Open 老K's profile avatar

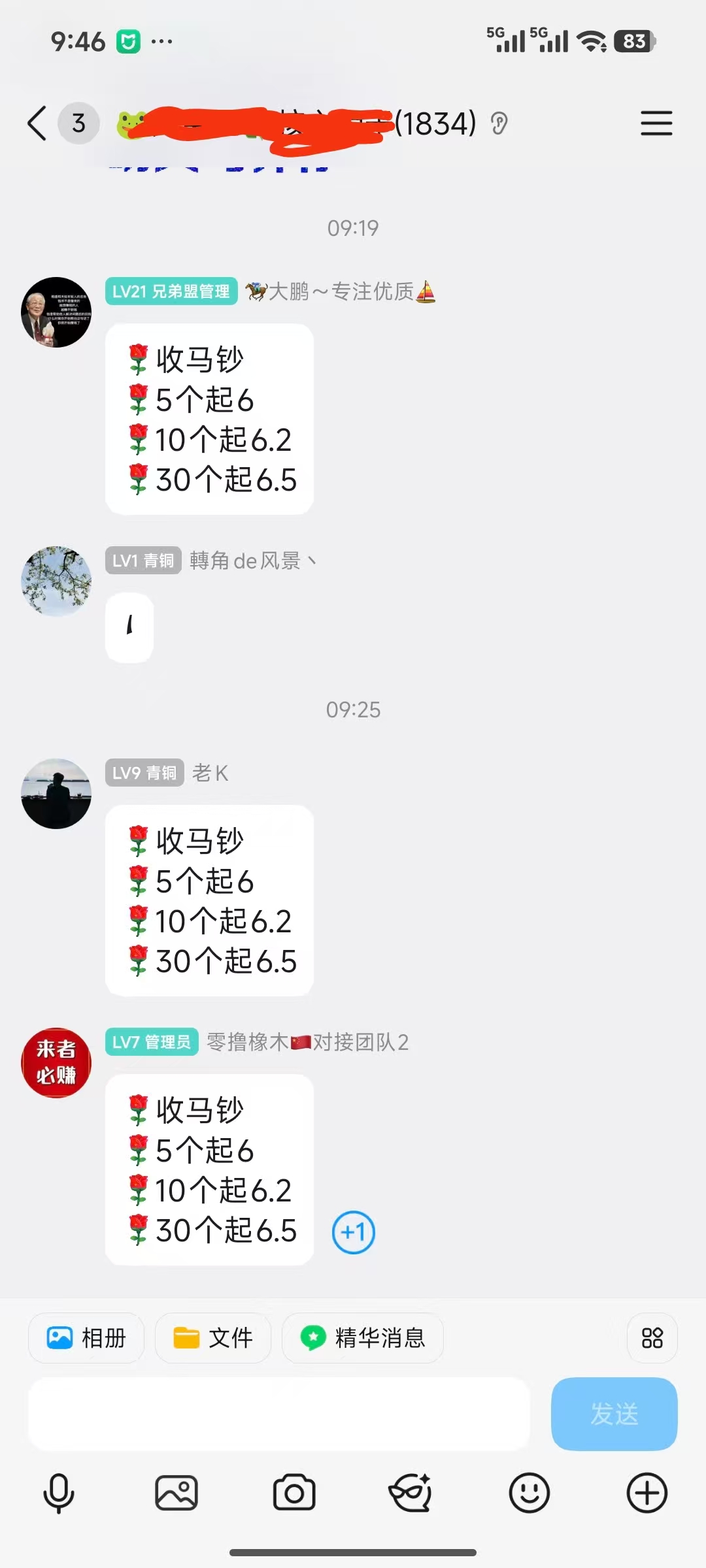tap(56, 794)
